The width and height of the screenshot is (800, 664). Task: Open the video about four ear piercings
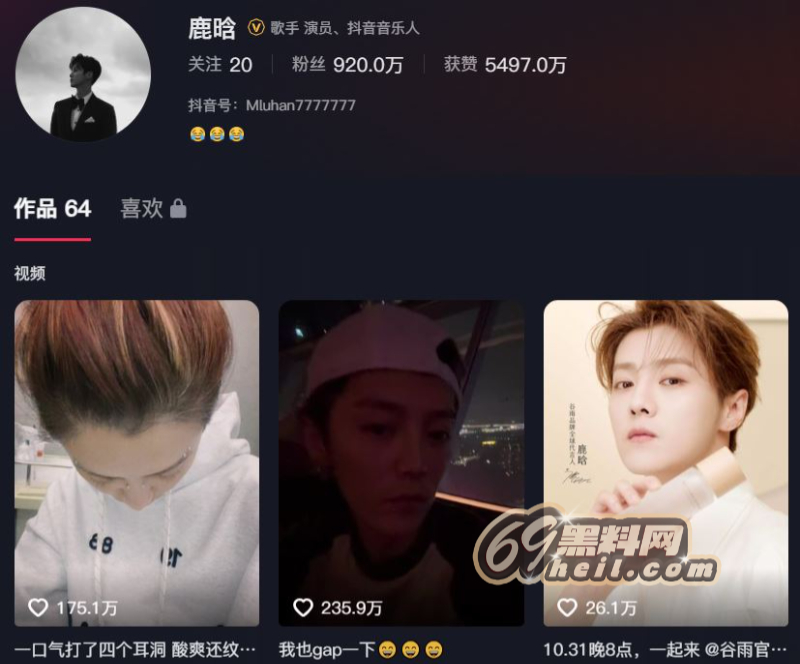tap(137, 463)
